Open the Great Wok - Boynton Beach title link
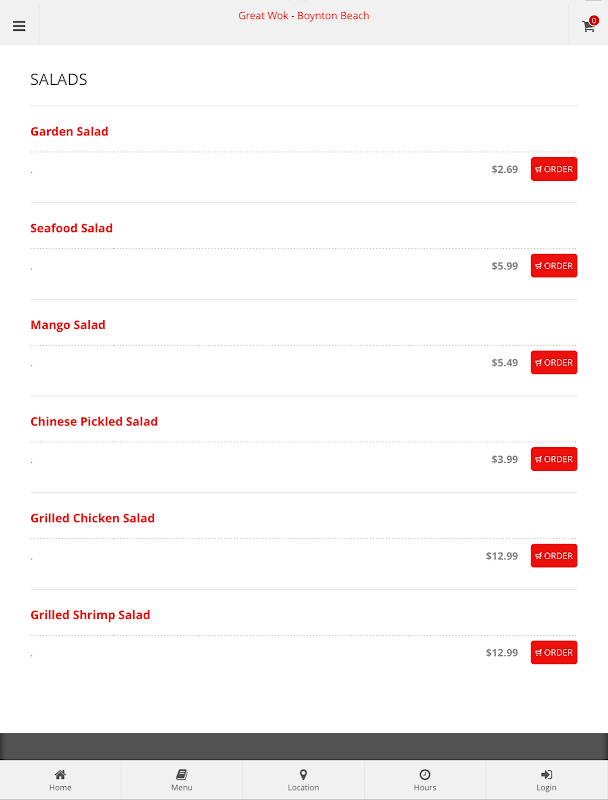Image resolution: width=608 pixels, height=800 pixels. click(x=303, y=16)
